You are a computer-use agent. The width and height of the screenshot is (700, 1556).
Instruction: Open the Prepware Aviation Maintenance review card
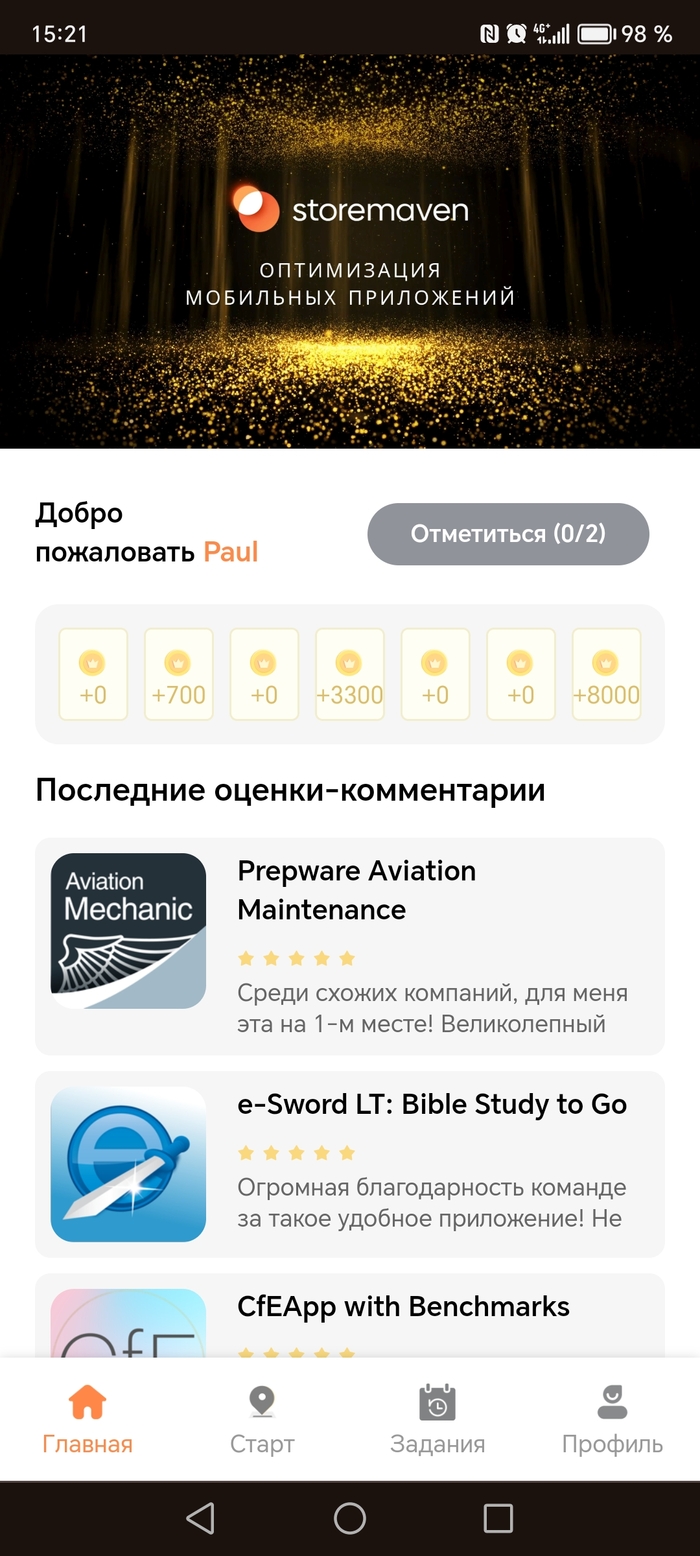(350, 946)
